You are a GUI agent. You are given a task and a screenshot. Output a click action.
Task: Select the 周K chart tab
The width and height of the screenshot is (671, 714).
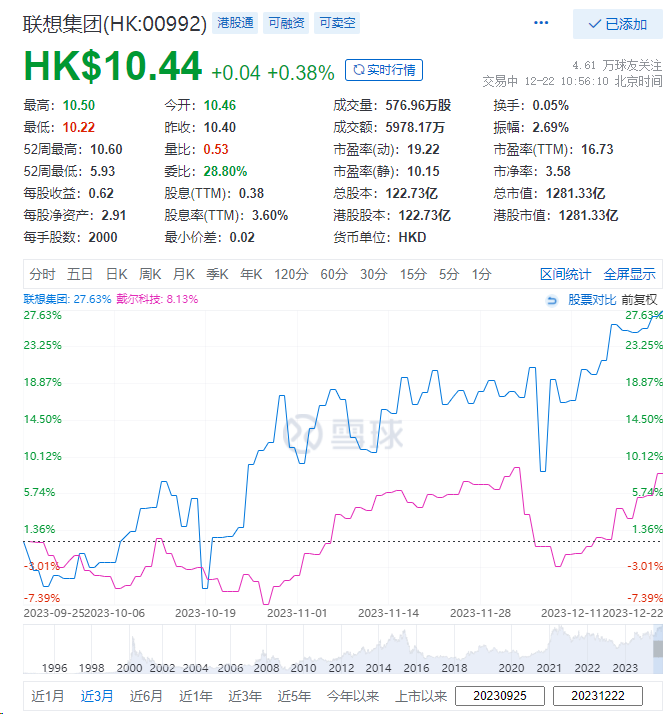coord(150,274)
